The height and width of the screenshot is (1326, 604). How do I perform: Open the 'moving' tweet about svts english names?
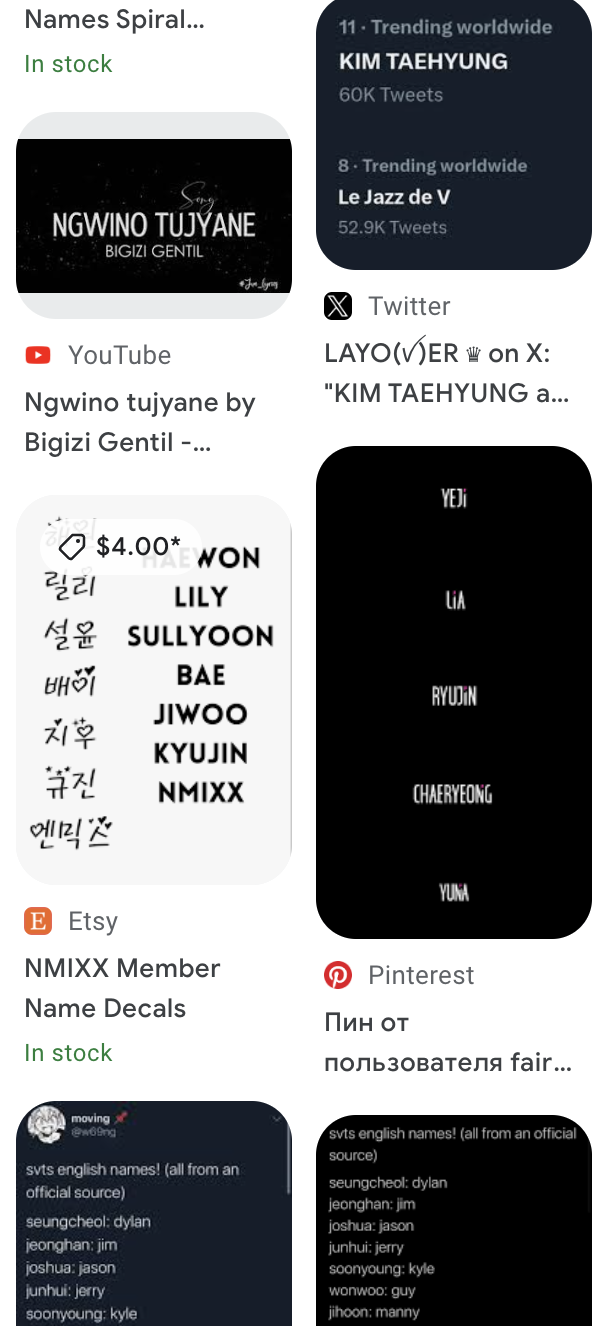point(154,1213)
